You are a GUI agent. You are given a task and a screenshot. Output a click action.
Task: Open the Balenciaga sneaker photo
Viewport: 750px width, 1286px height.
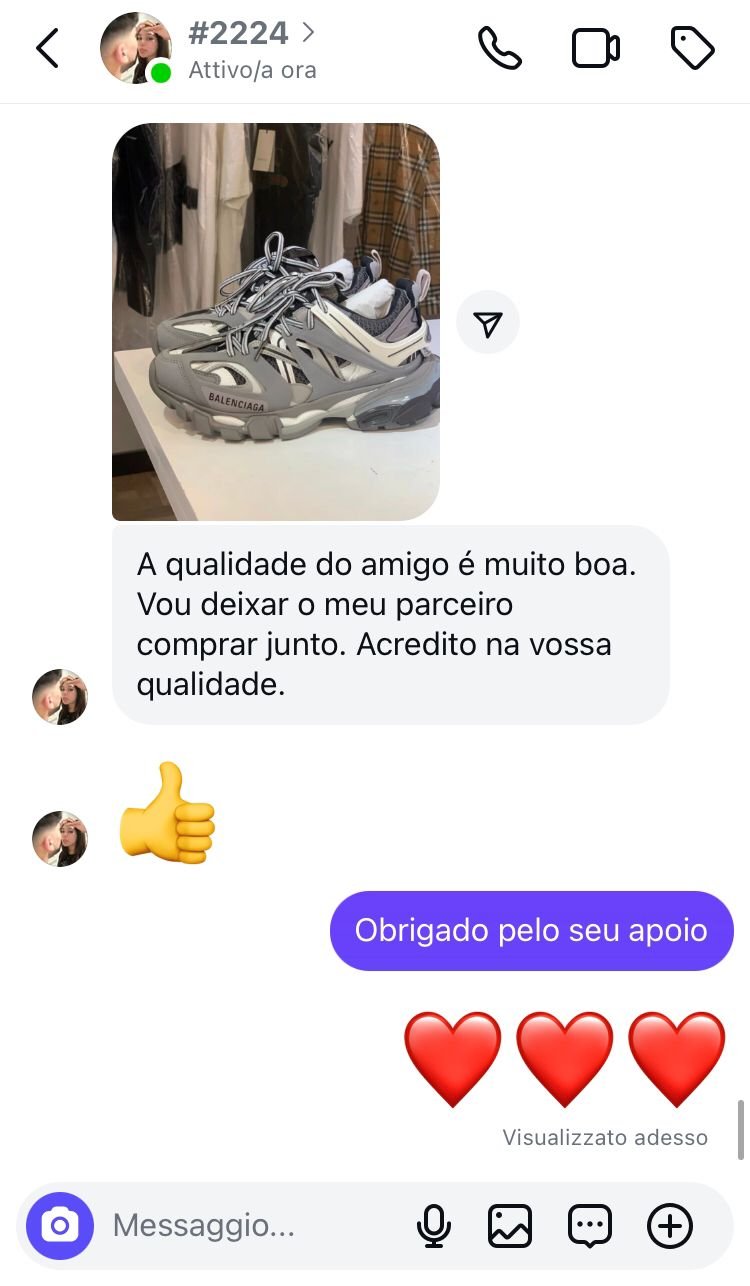click(x=276, y=322)
